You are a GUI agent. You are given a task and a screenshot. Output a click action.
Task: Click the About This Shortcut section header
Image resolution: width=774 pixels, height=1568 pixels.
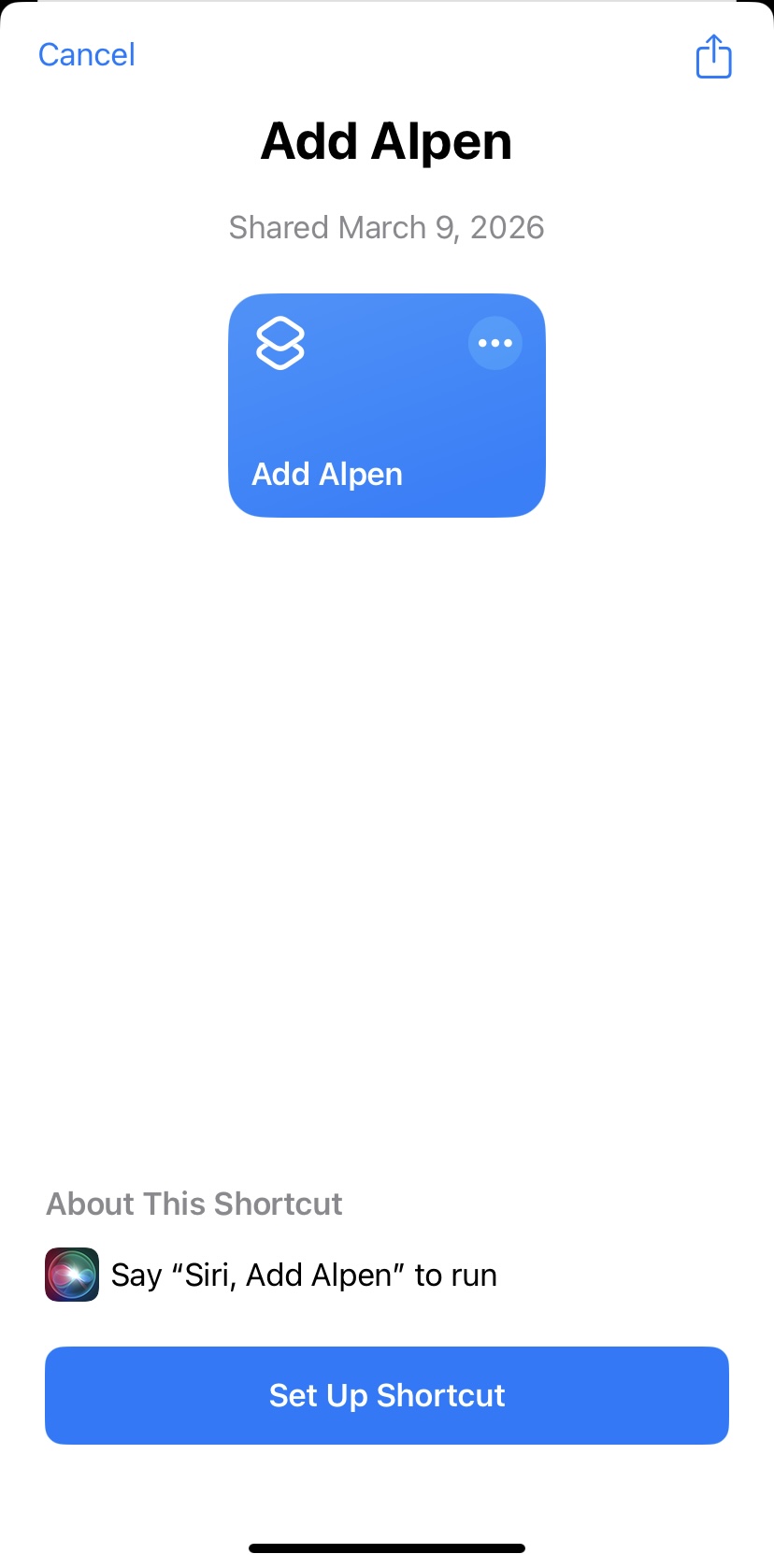point(193,1204)
